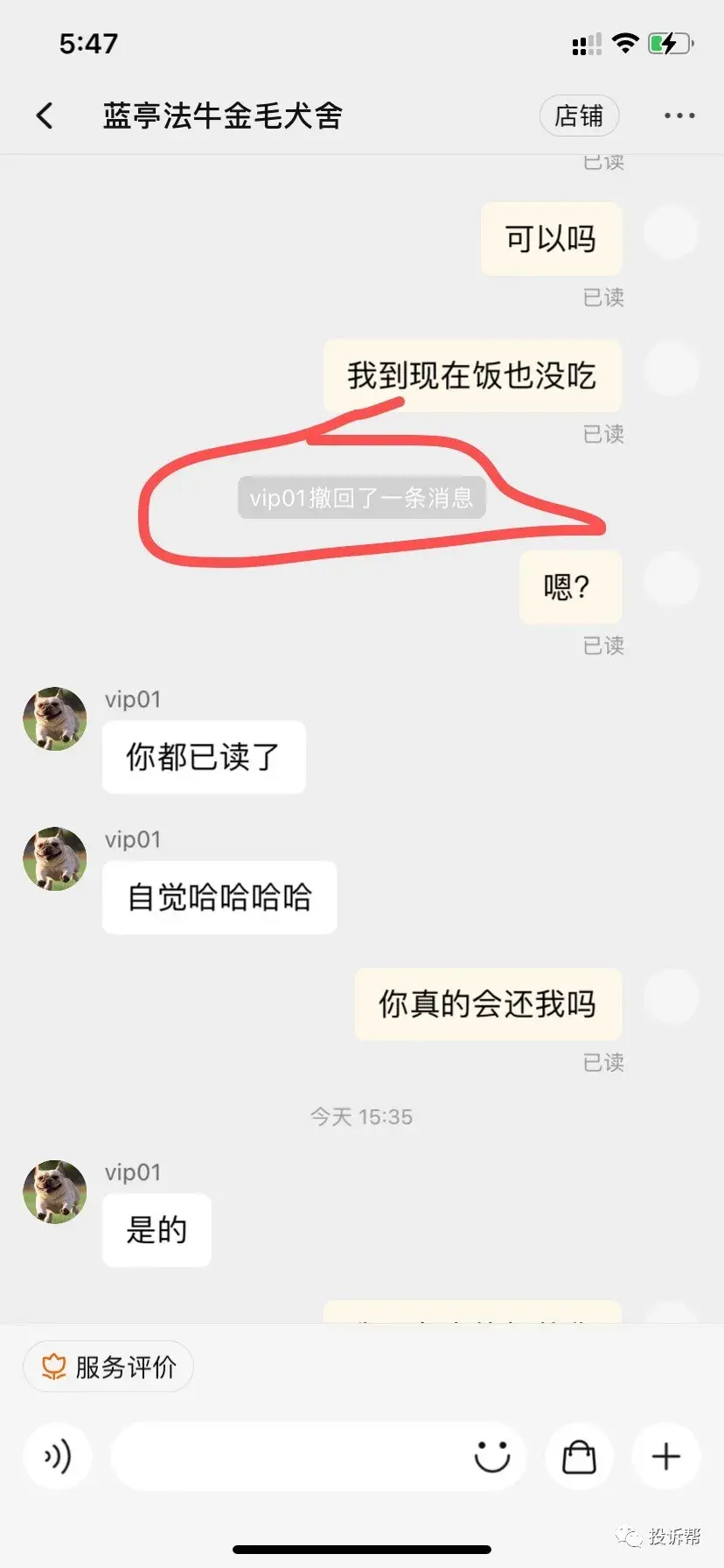Tap vip01's avatar beside 你都已读了

coord(55,719)
